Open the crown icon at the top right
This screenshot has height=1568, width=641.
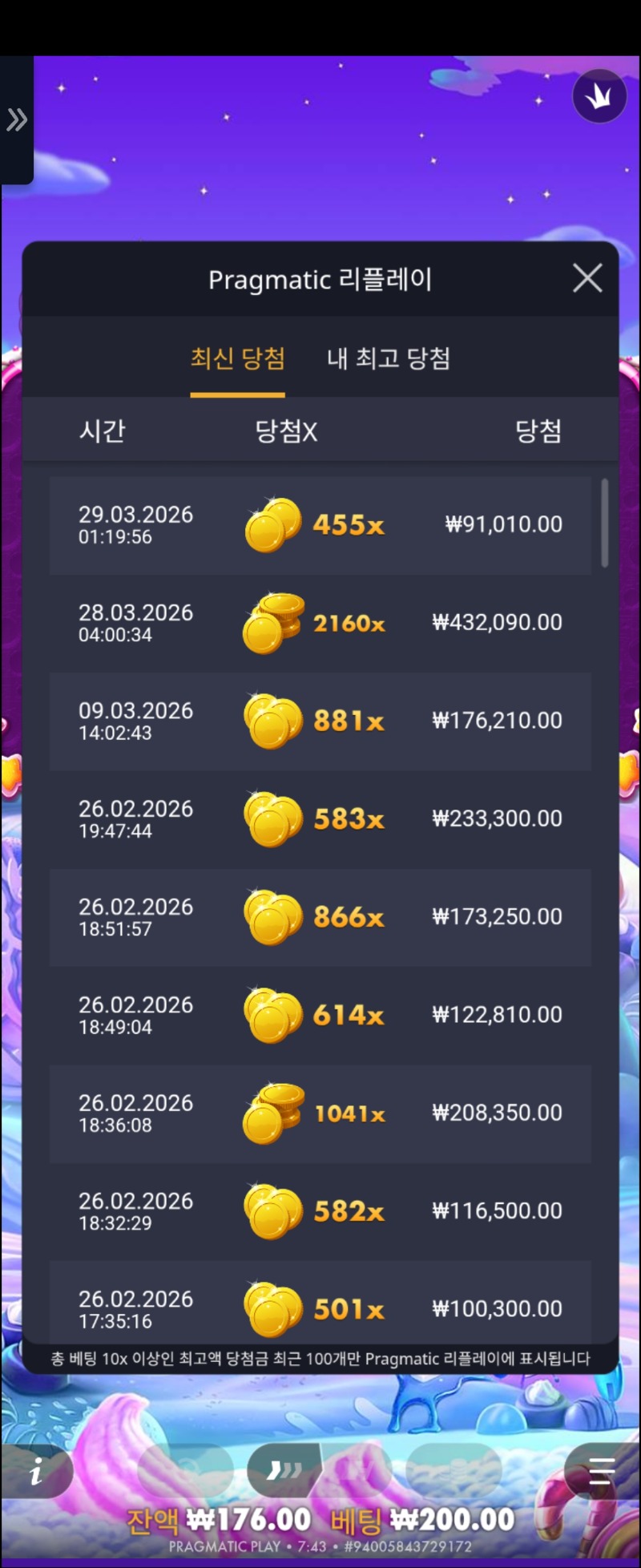(x=599, y=96)
